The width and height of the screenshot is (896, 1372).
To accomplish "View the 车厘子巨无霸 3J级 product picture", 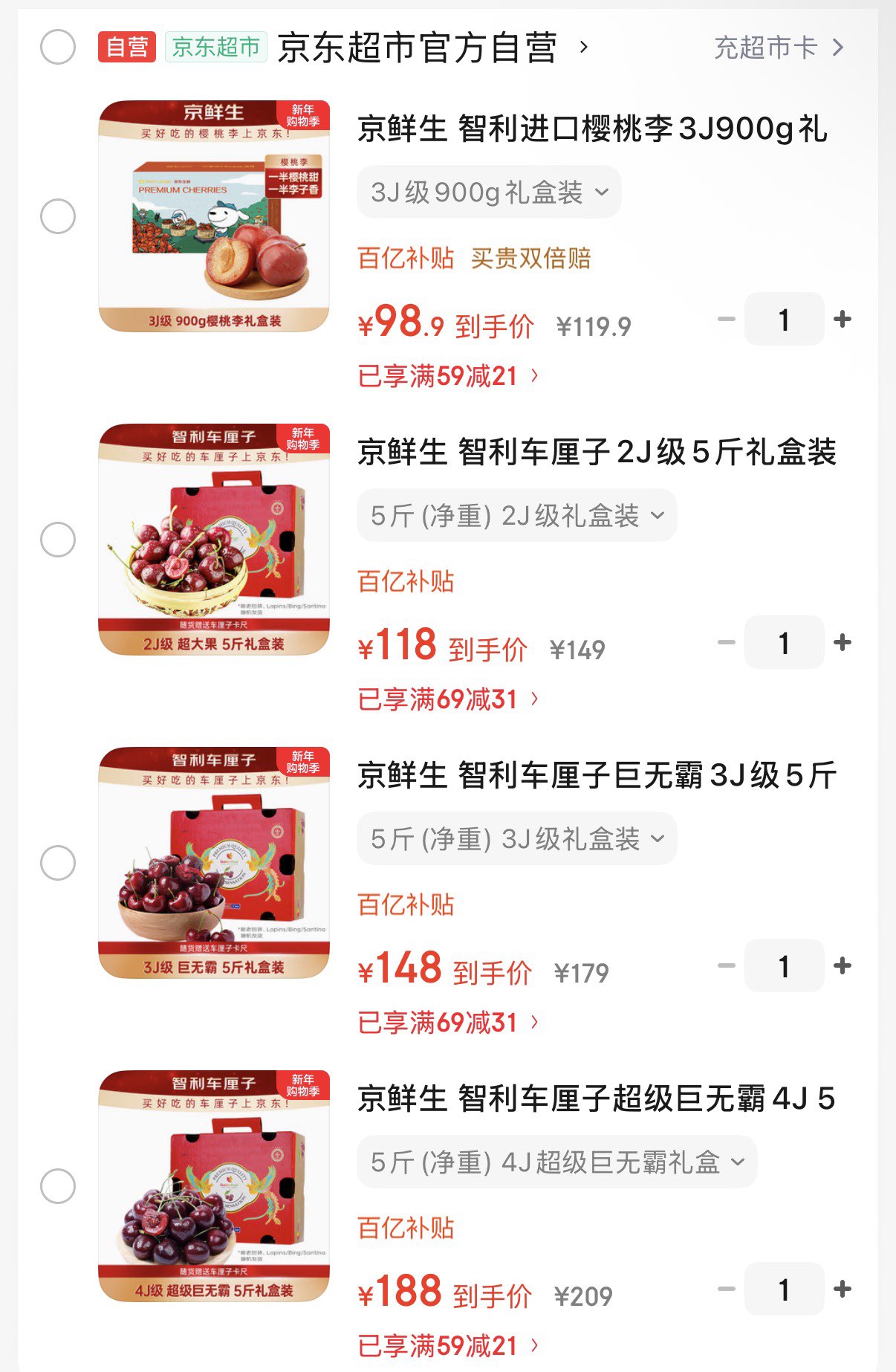I will (x=214, y=863).
